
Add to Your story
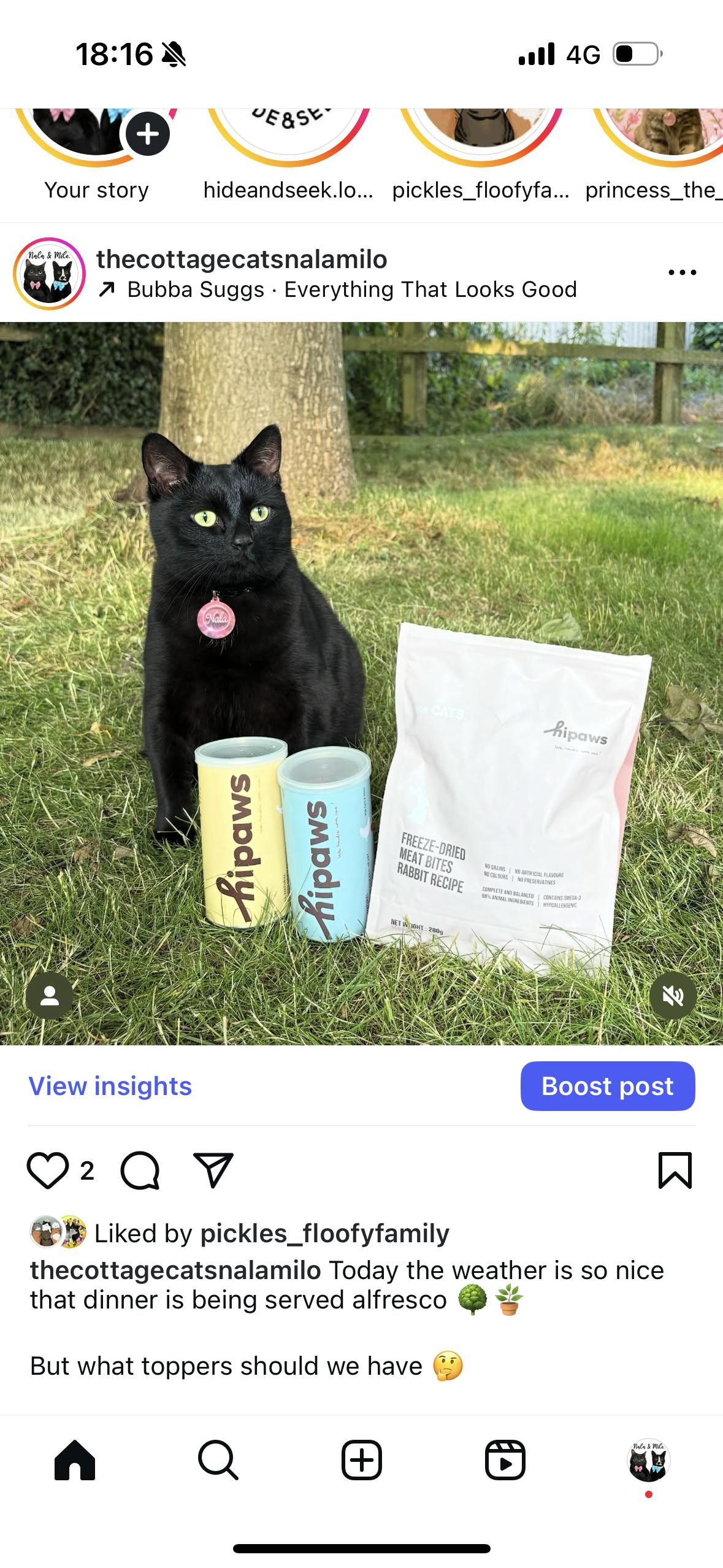tap(147, 134)
